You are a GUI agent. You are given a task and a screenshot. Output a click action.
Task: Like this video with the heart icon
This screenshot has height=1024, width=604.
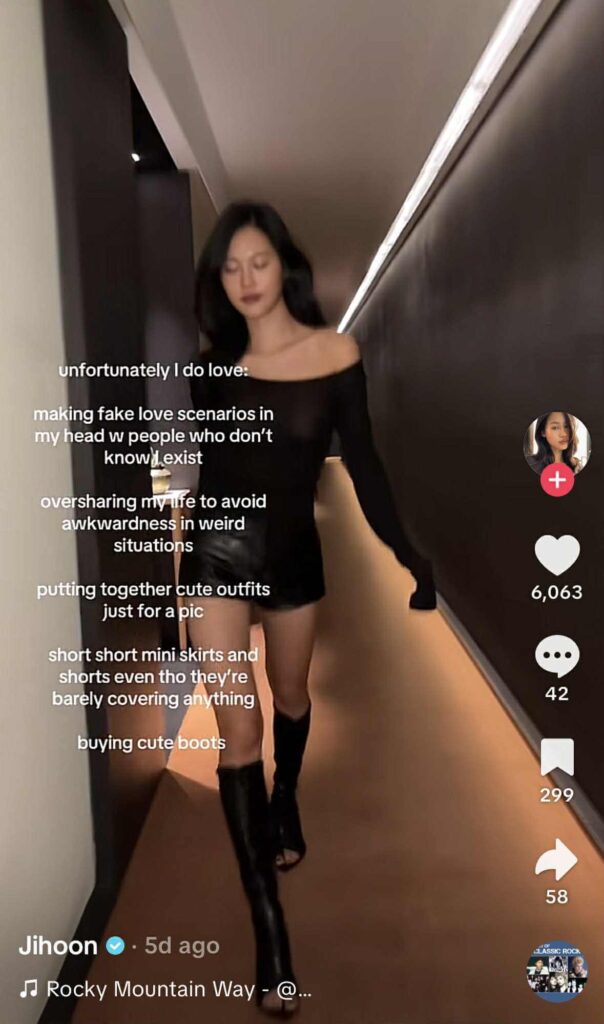[x=557, y=555]
